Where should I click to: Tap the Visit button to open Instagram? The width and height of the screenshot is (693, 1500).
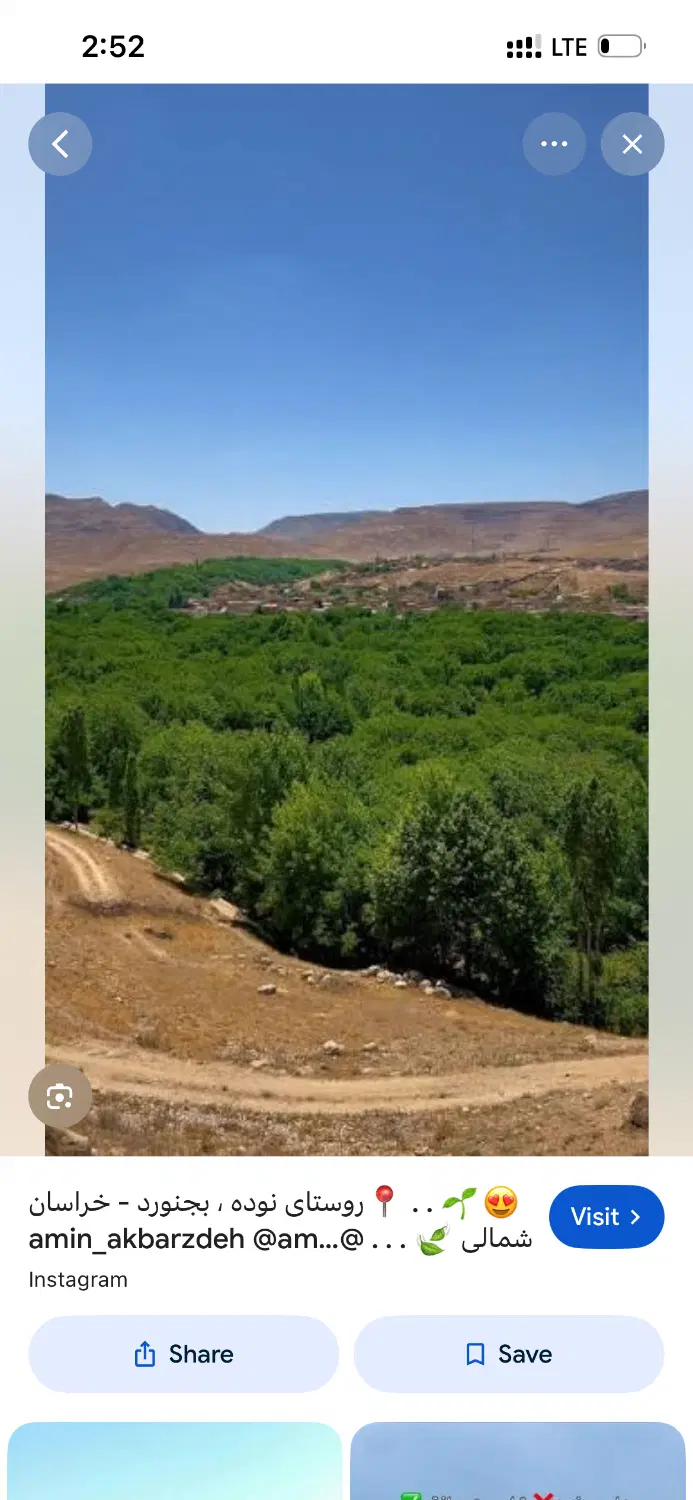[607, 1217]
